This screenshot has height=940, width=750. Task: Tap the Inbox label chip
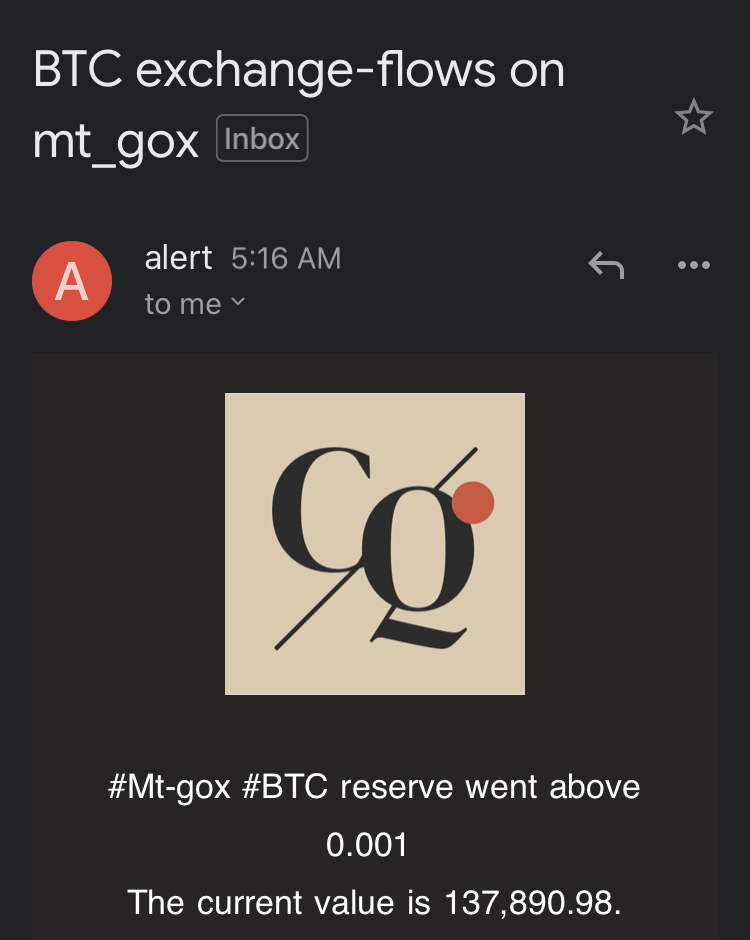262,139
